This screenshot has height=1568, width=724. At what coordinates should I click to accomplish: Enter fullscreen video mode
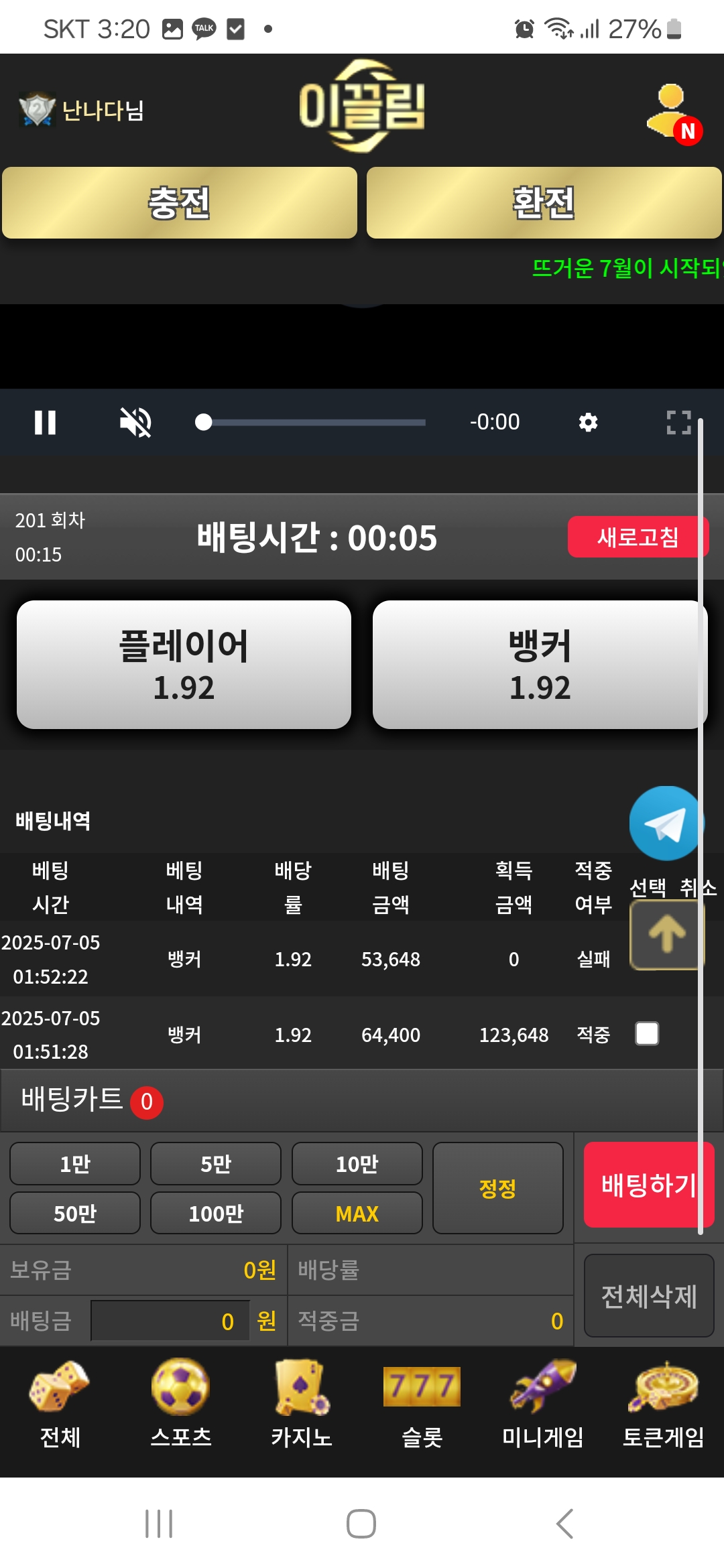(x=678, y=422)
